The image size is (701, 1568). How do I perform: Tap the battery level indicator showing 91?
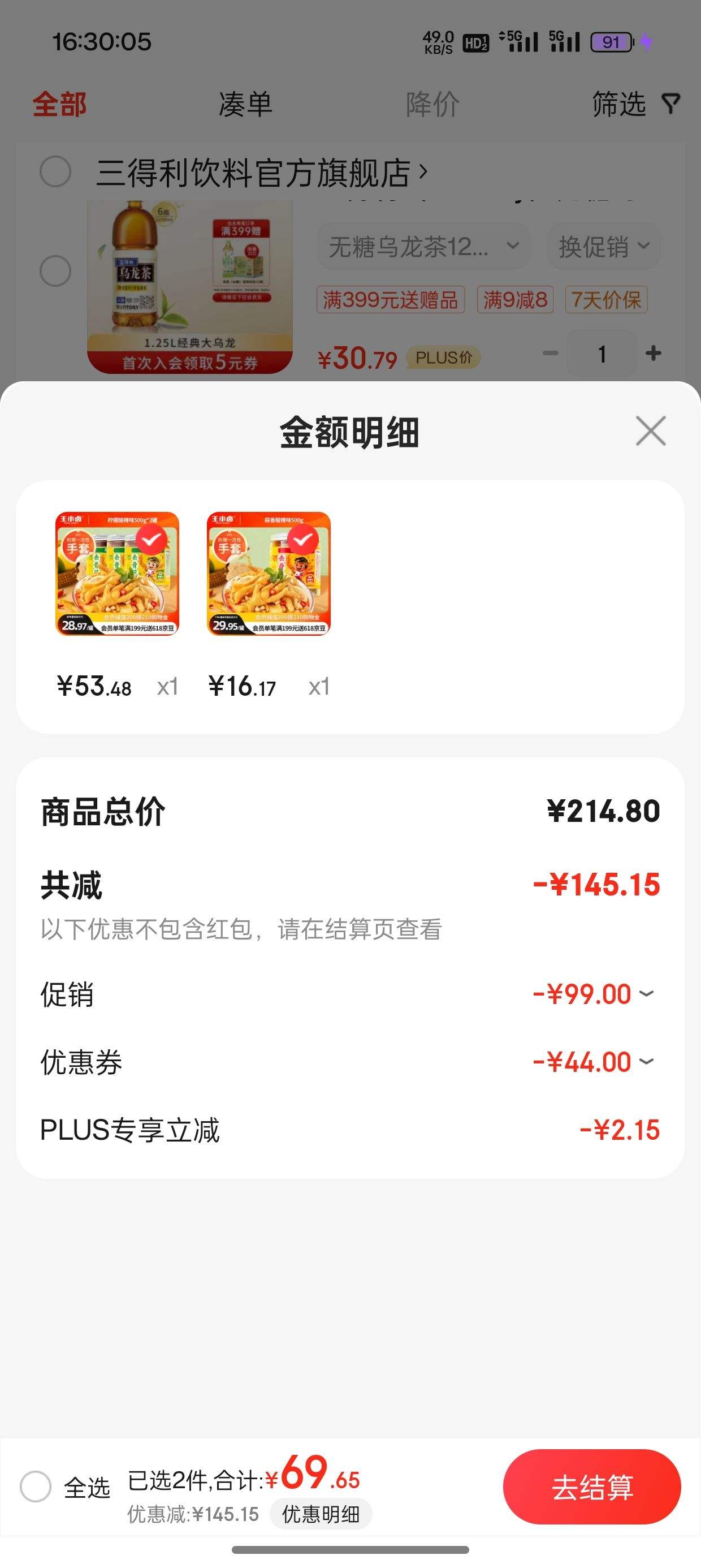coord(611,41)
